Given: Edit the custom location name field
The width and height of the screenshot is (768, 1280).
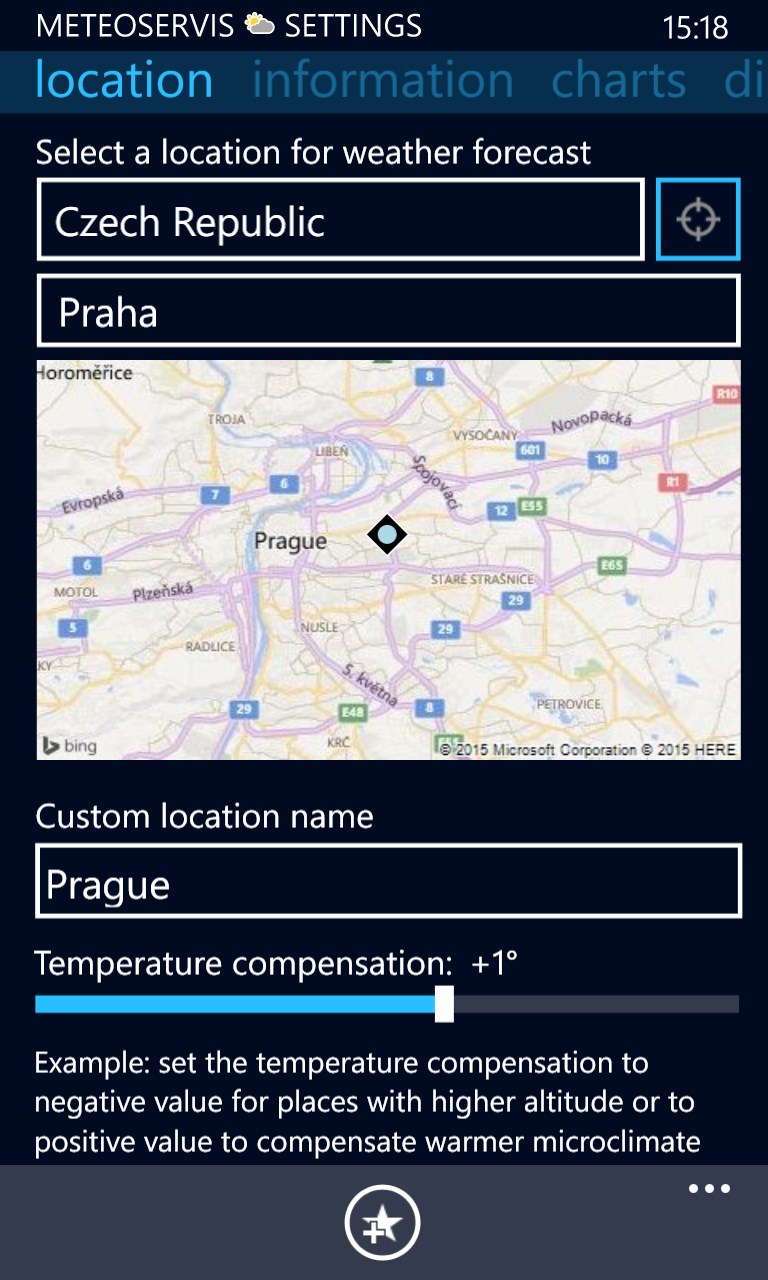Looking at the screenshot, I should [388, 881].
